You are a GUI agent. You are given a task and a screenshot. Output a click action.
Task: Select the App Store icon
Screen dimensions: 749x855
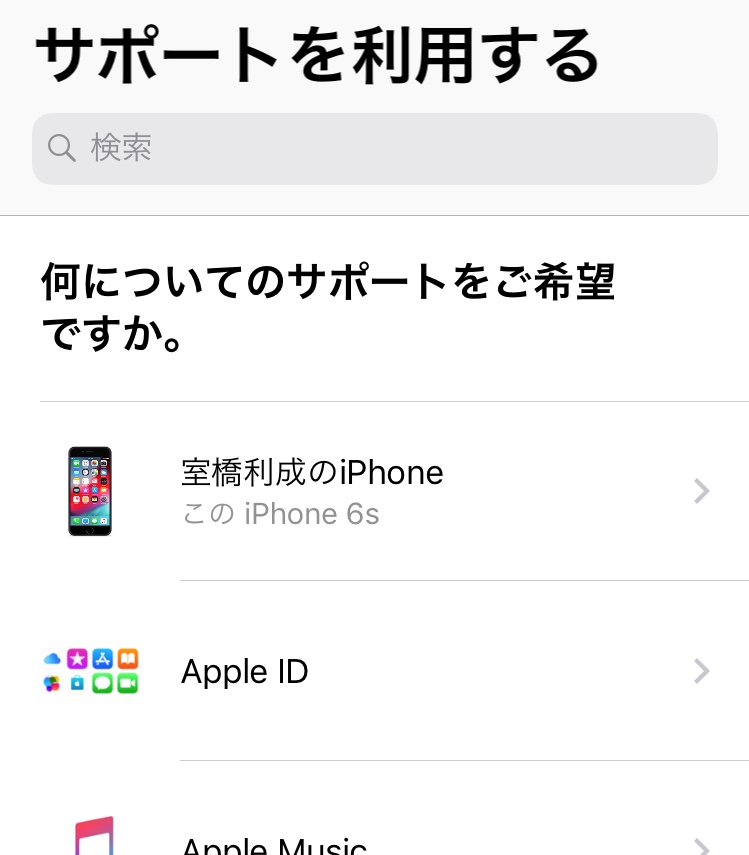point(103,658)
